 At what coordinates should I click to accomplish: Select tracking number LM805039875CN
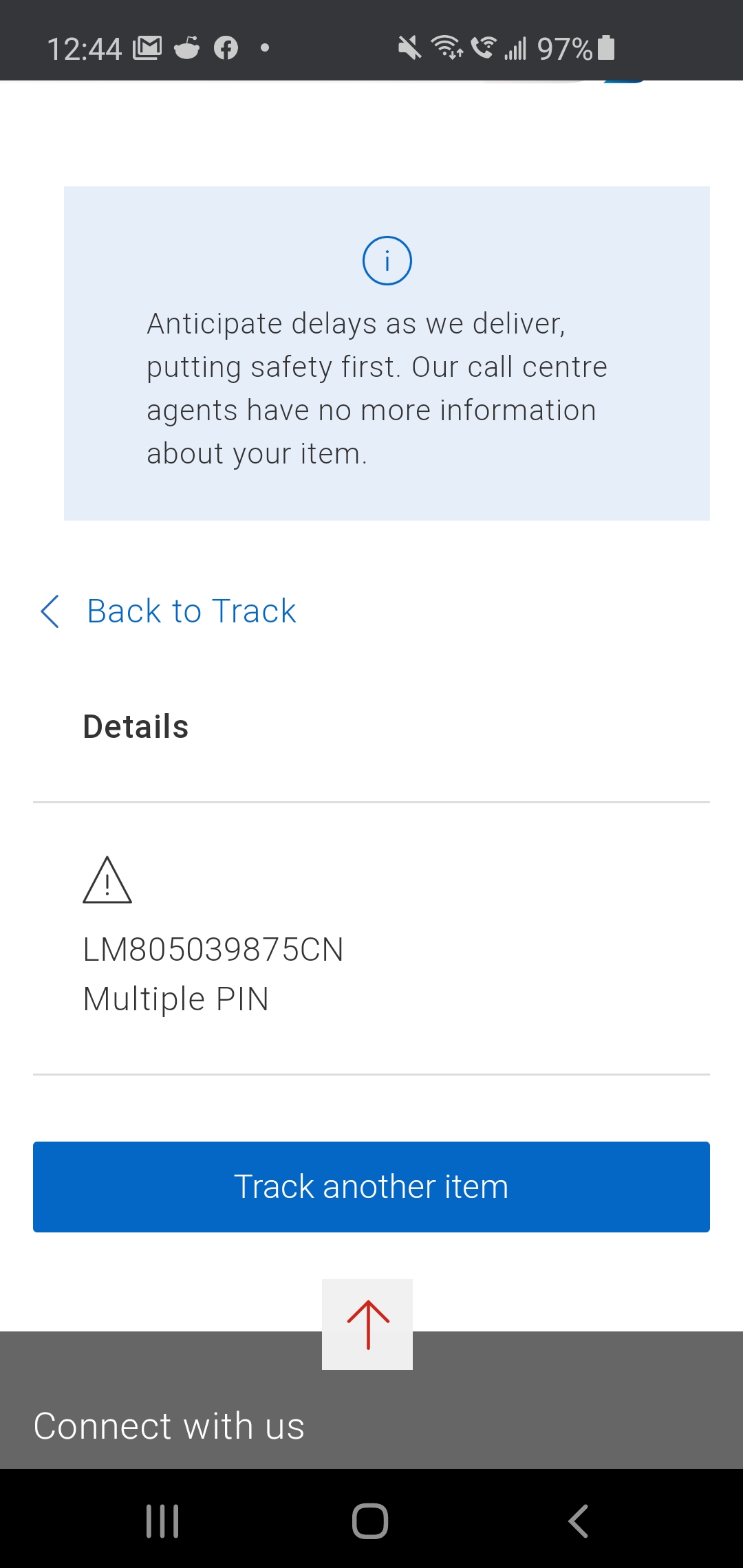tap(213, 949)
